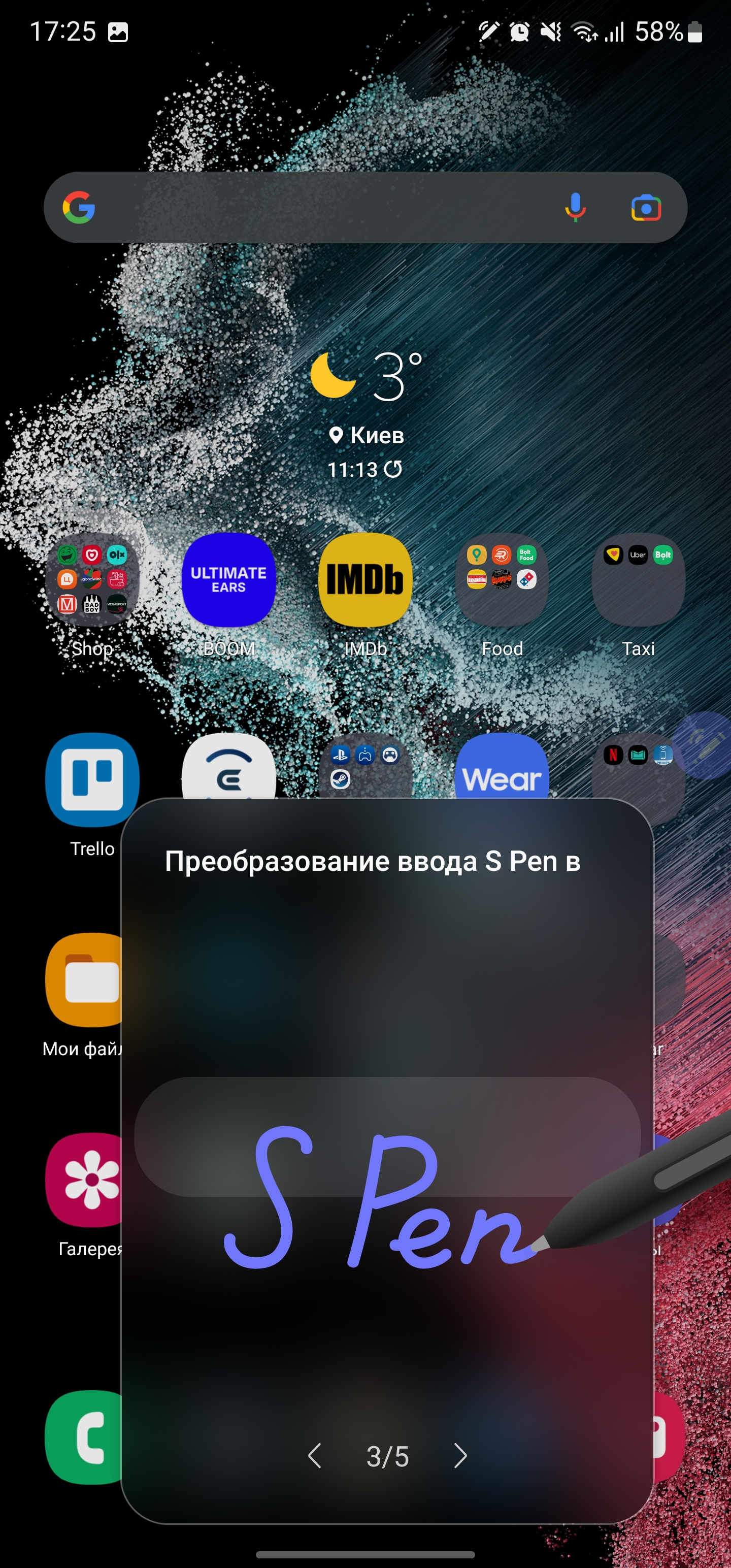Open Google Lens camera search
The image size is (731, 1568).
(646, 208)
